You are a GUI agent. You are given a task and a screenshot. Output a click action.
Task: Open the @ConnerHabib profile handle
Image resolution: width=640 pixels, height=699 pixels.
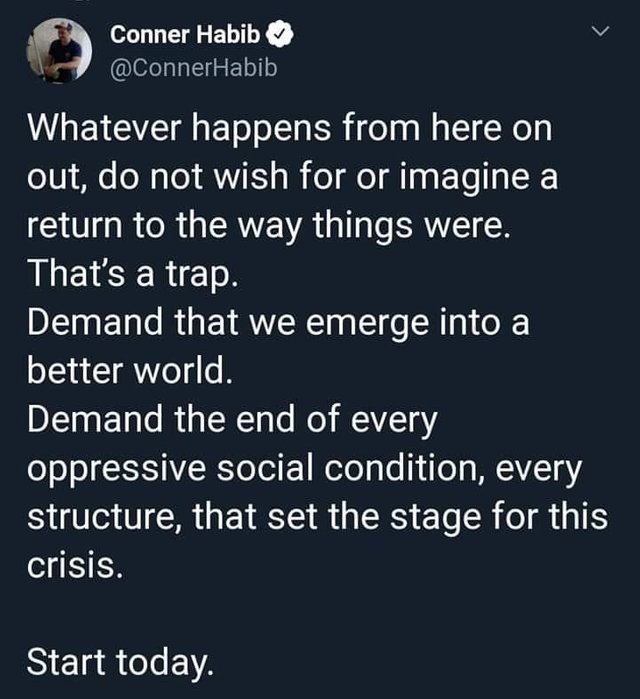(192, 68)
